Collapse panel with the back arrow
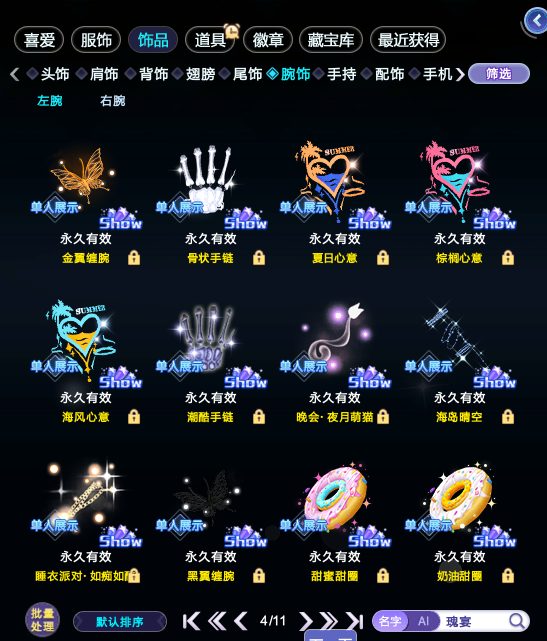The height and width of the screenshot is (641, 547). [x=536, y=21]
